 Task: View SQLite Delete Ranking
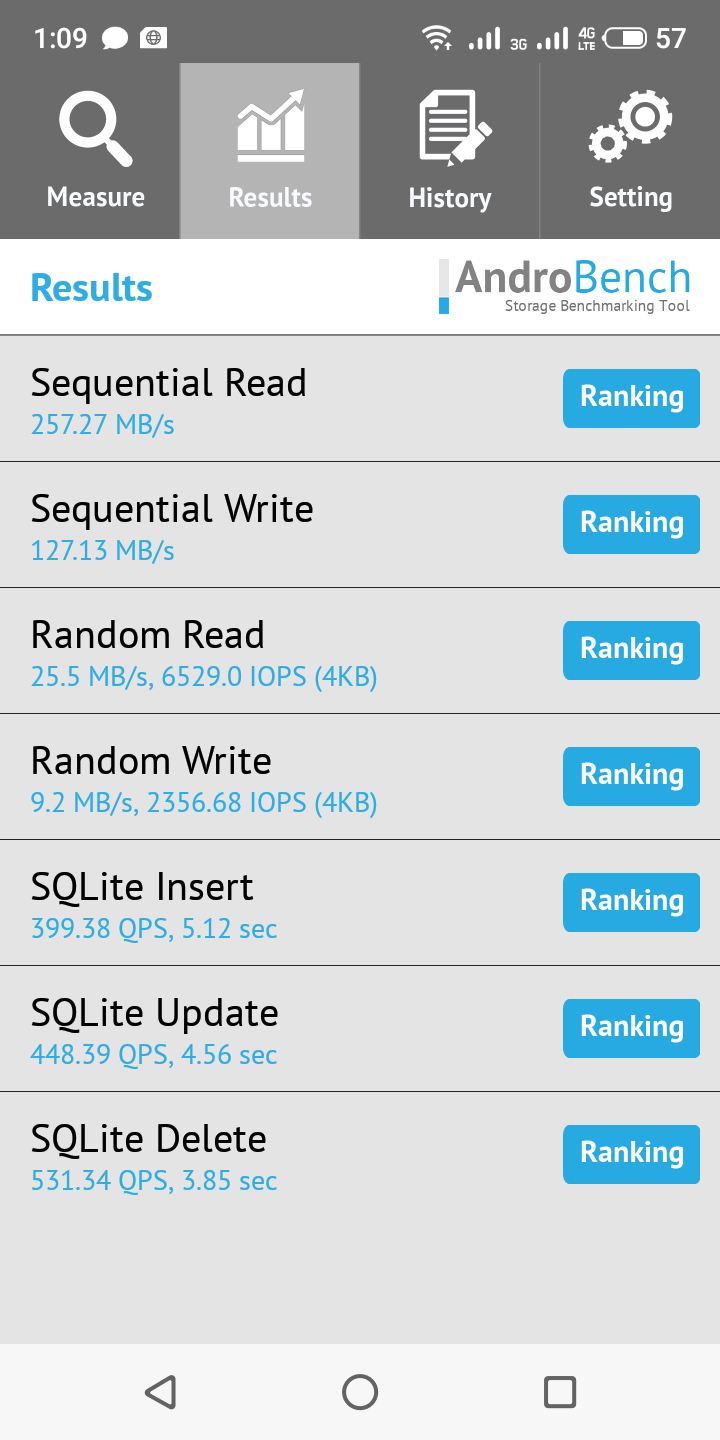click(631, 1154)
